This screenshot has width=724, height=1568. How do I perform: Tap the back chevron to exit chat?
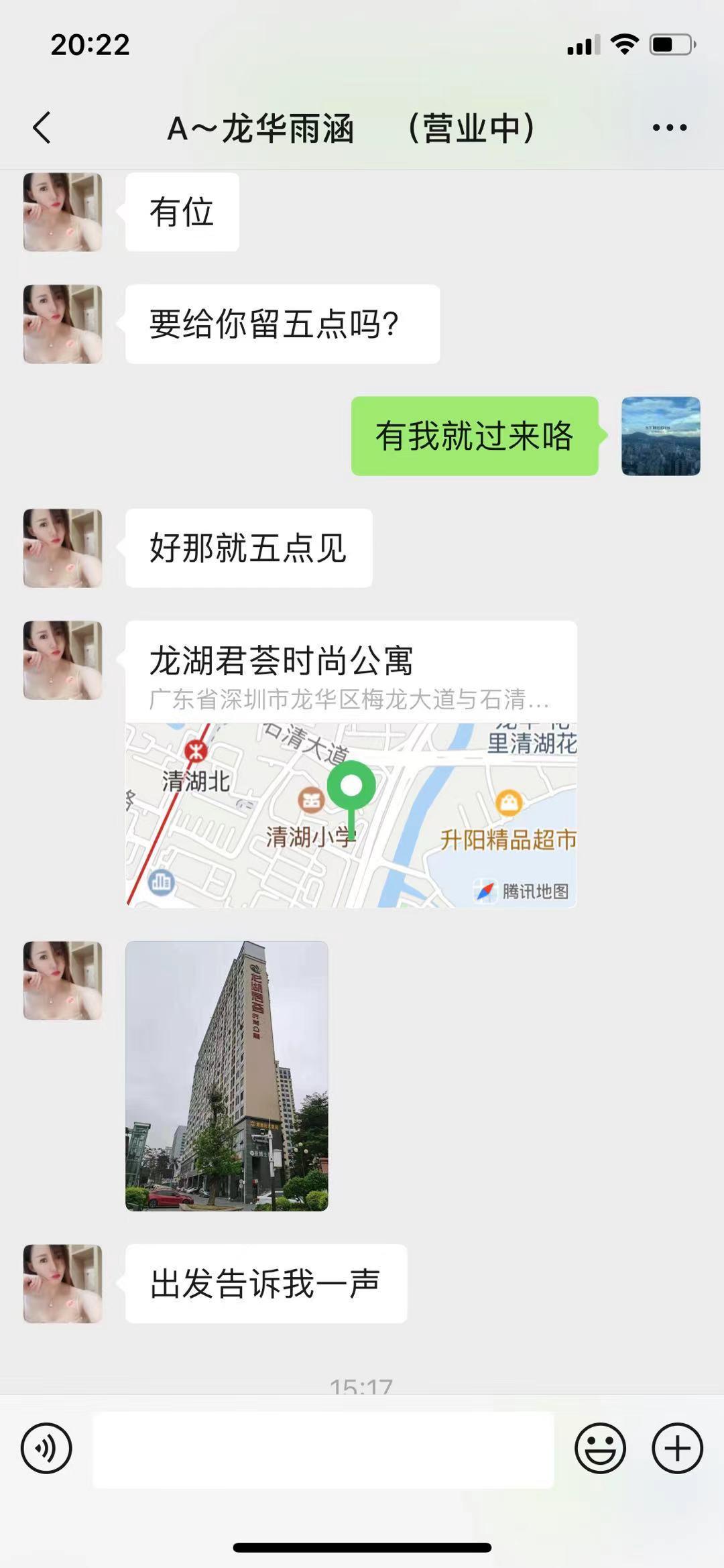pyautogui.click(x=43, y=127)
